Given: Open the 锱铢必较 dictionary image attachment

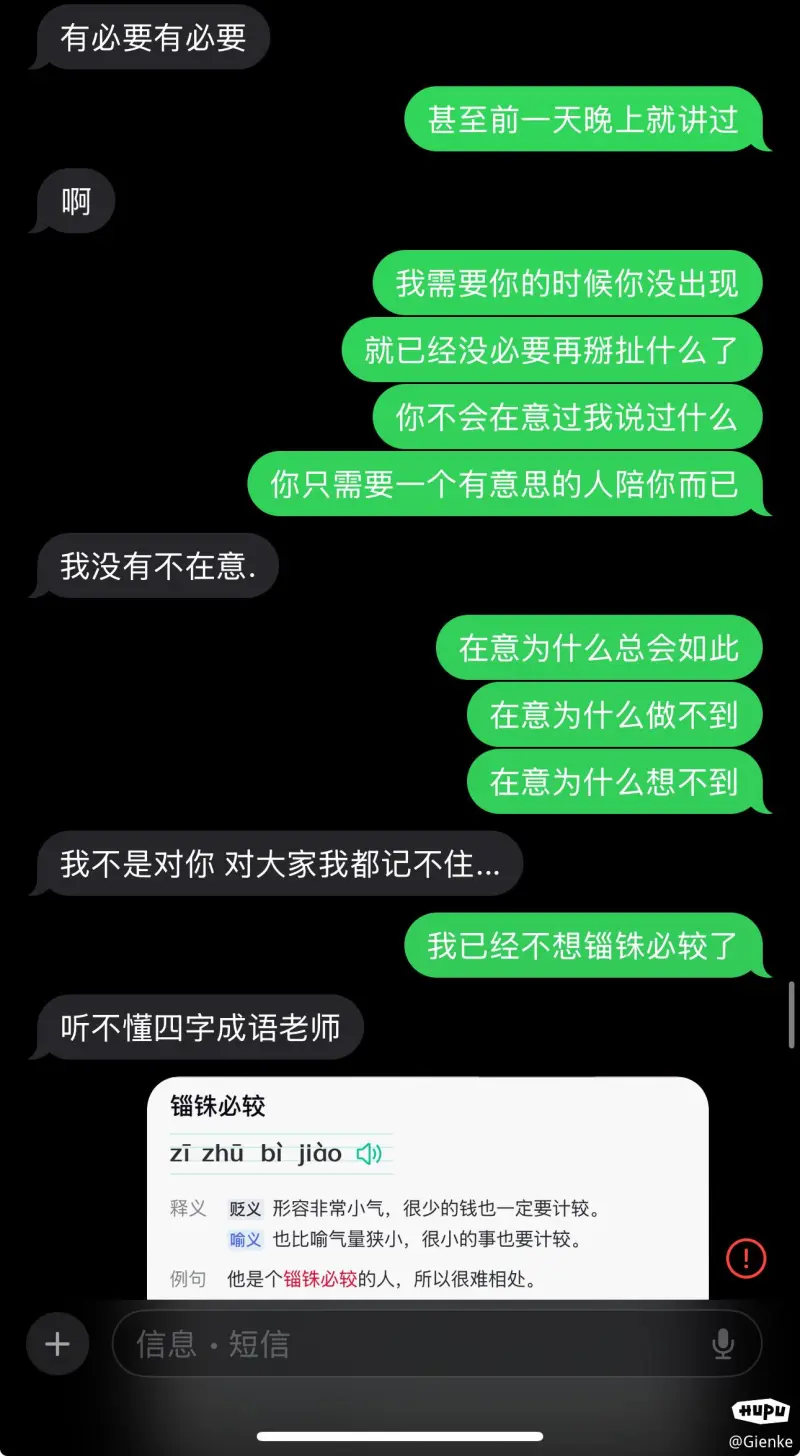Looking at the screenshot, I should [428, 1188].
